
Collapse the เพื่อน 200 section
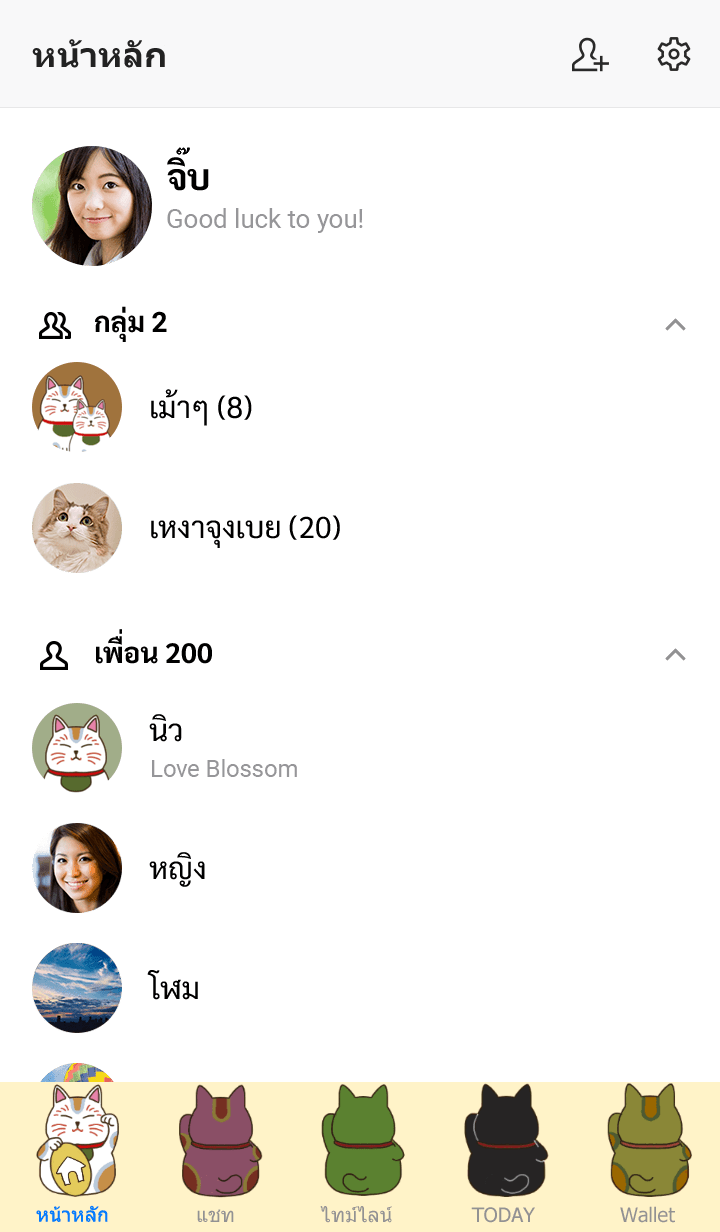pyautogui.click(x=675, y=654)
